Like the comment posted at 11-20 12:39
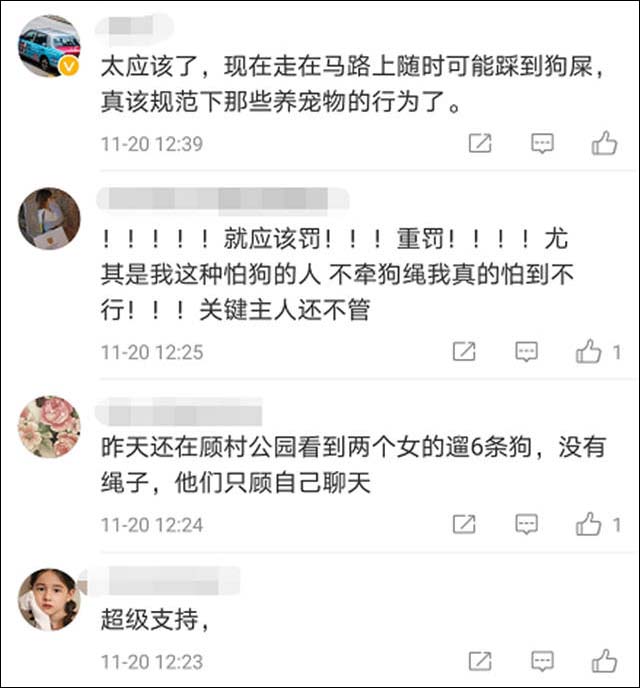 604,144
